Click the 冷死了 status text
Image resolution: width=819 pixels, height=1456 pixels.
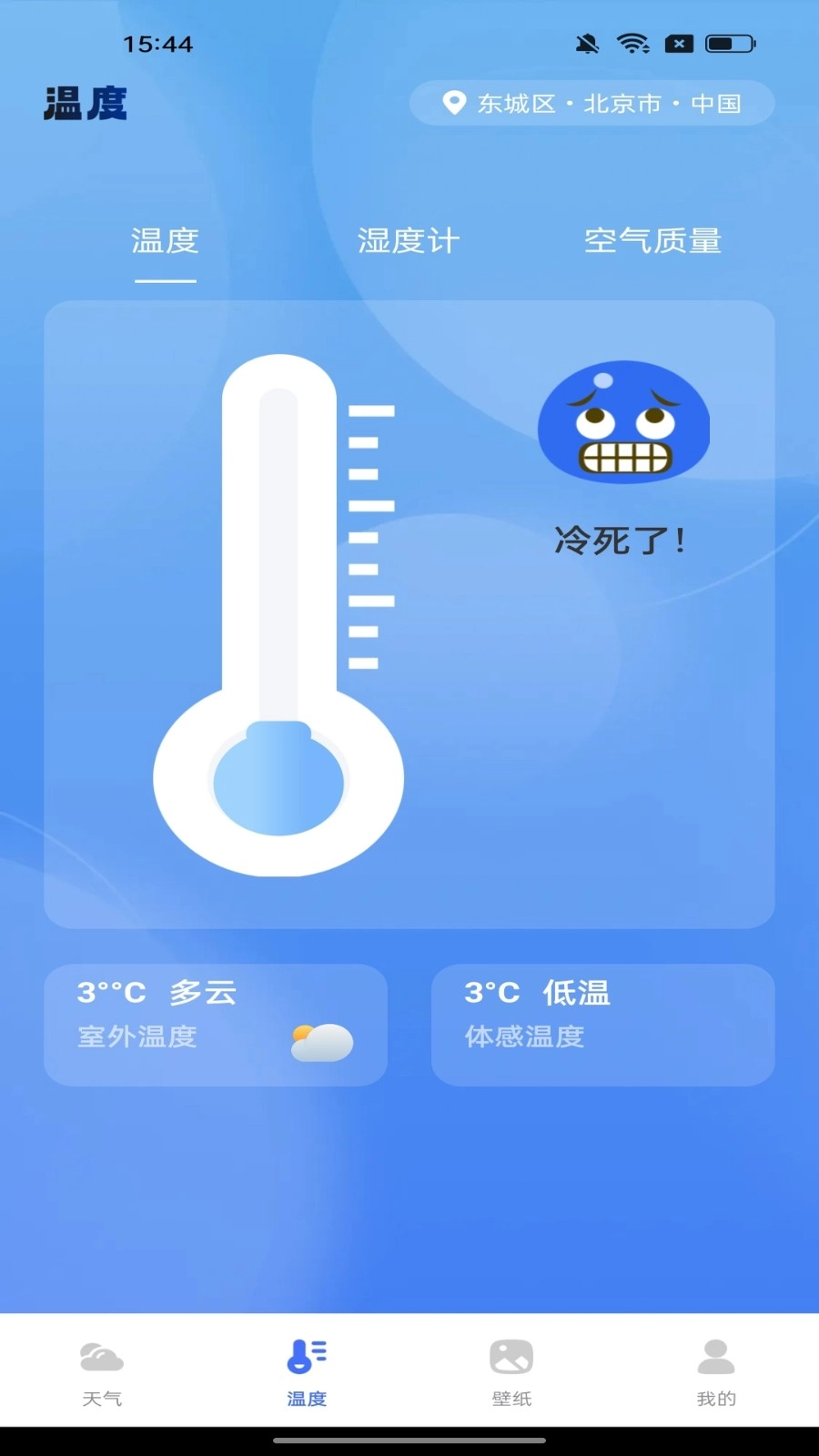tap(622, 540)
